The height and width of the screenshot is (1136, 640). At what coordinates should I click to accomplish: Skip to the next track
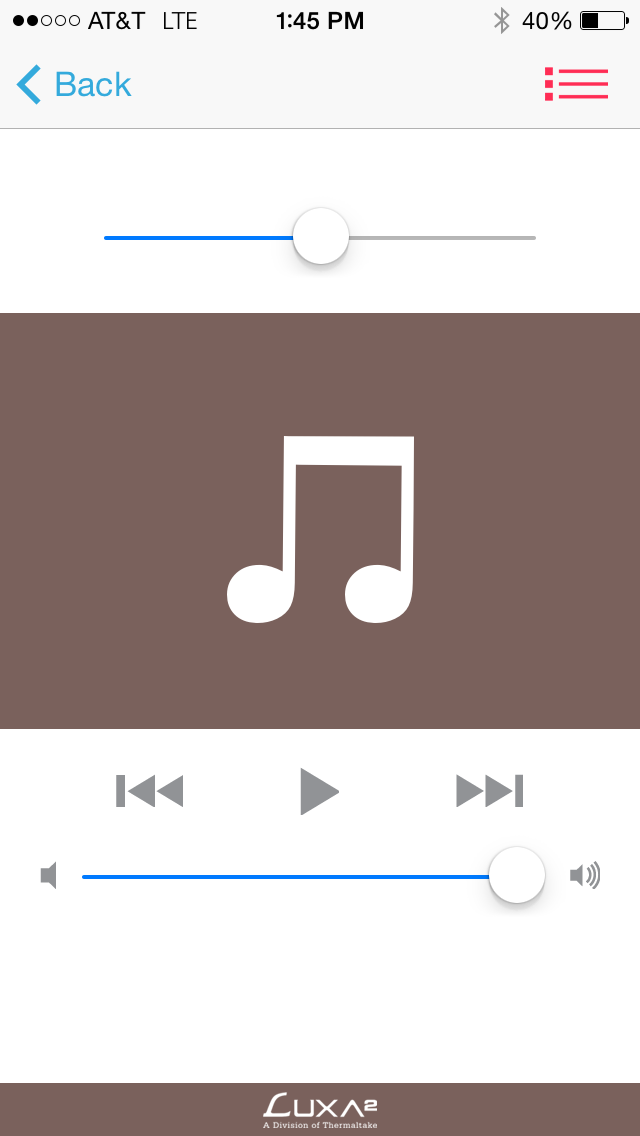[489, 790]
